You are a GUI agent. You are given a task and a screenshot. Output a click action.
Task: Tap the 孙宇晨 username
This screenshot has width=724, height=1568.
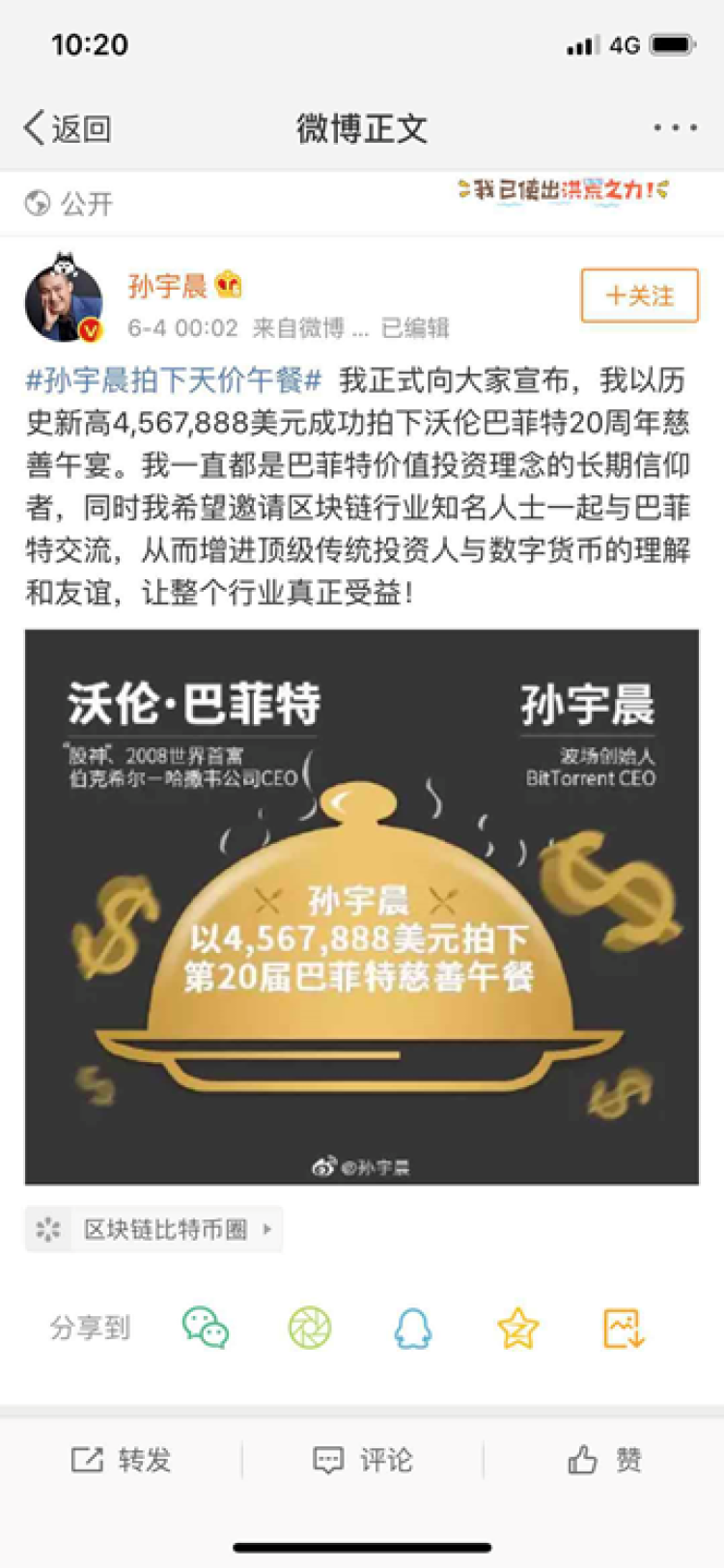point(168,286)
